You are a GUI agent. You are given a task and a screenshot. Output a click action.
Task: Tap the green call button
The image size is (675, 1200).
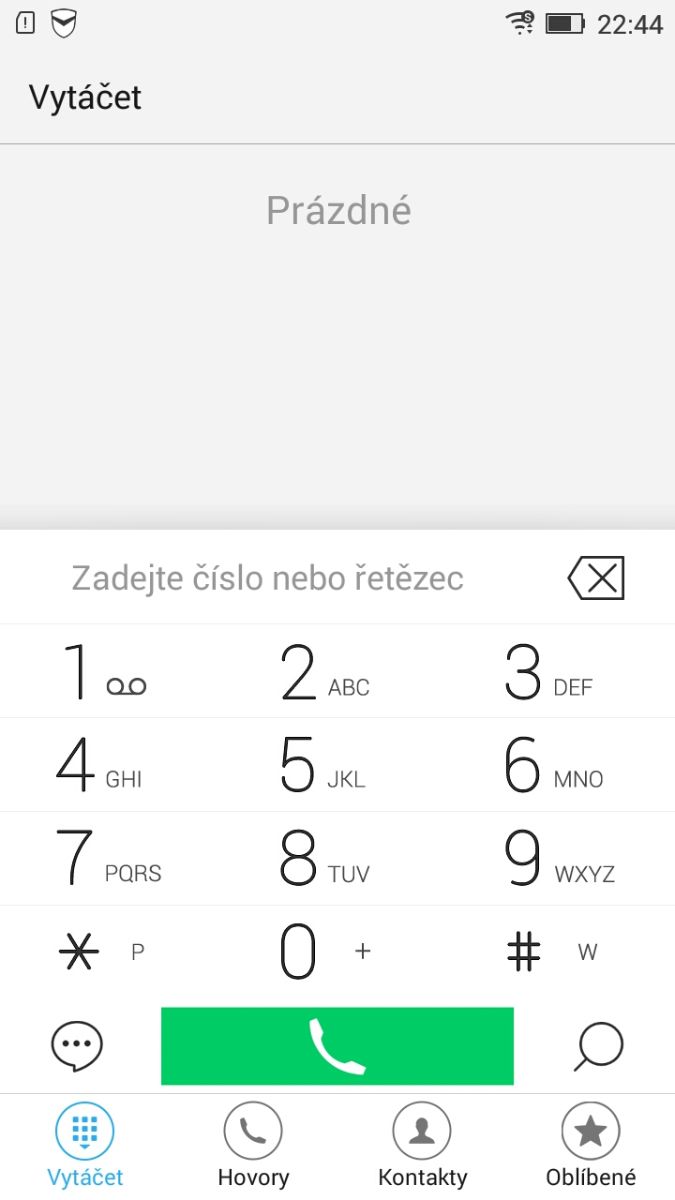pyautogui.click(x=337, y=1046)
